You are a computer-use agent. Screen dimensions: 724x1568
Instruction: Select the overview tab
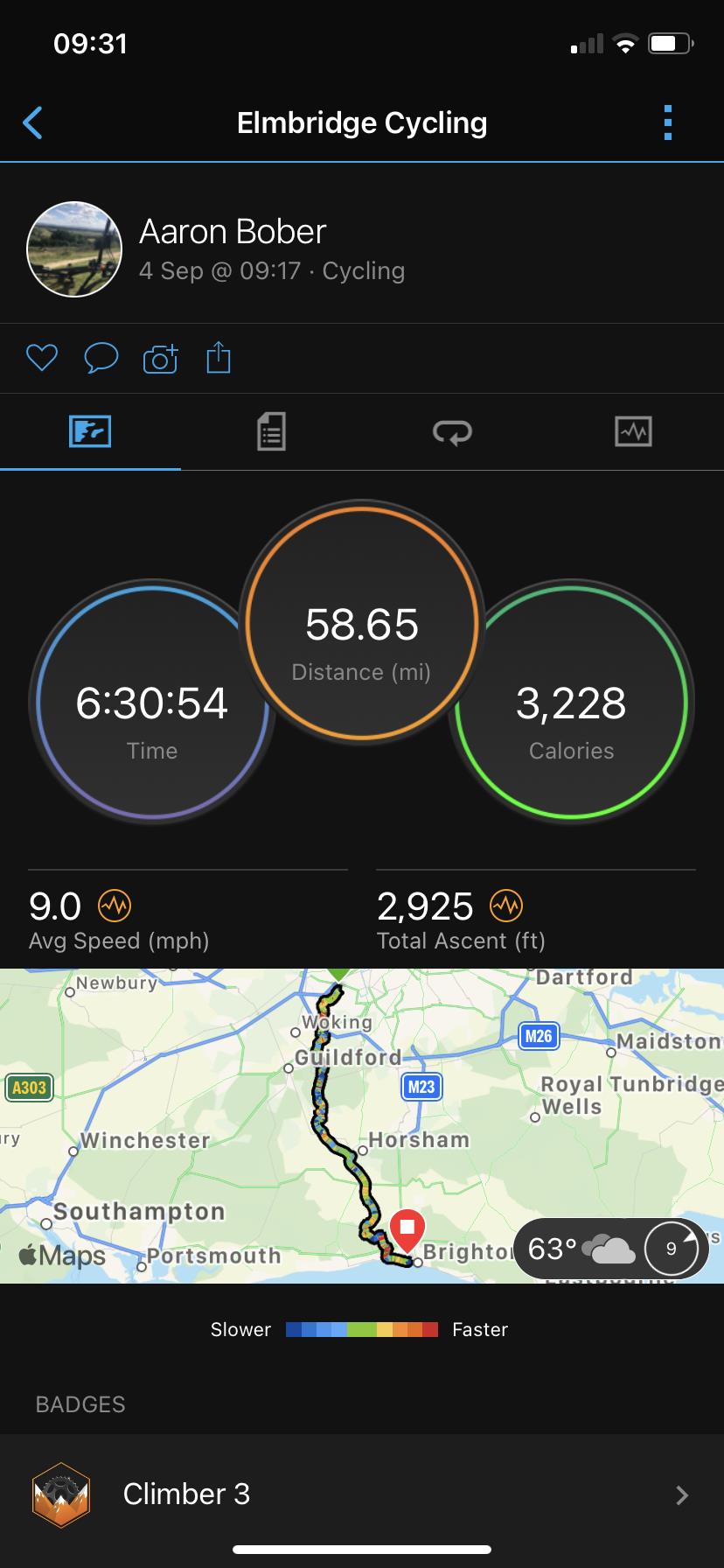(x=90, y=432)
